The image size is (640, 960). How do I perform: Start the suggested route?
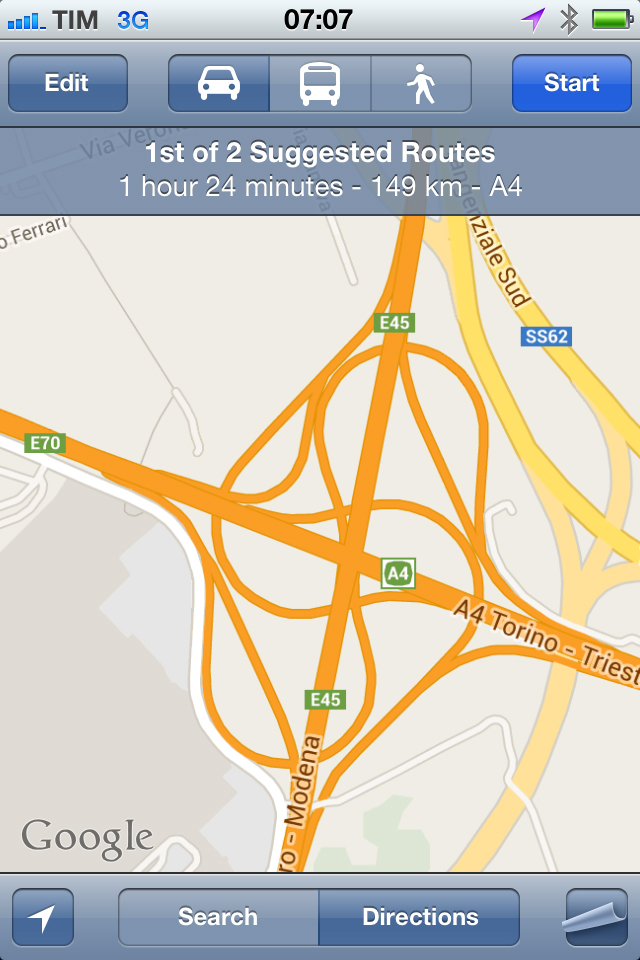[x=571, y=83]
